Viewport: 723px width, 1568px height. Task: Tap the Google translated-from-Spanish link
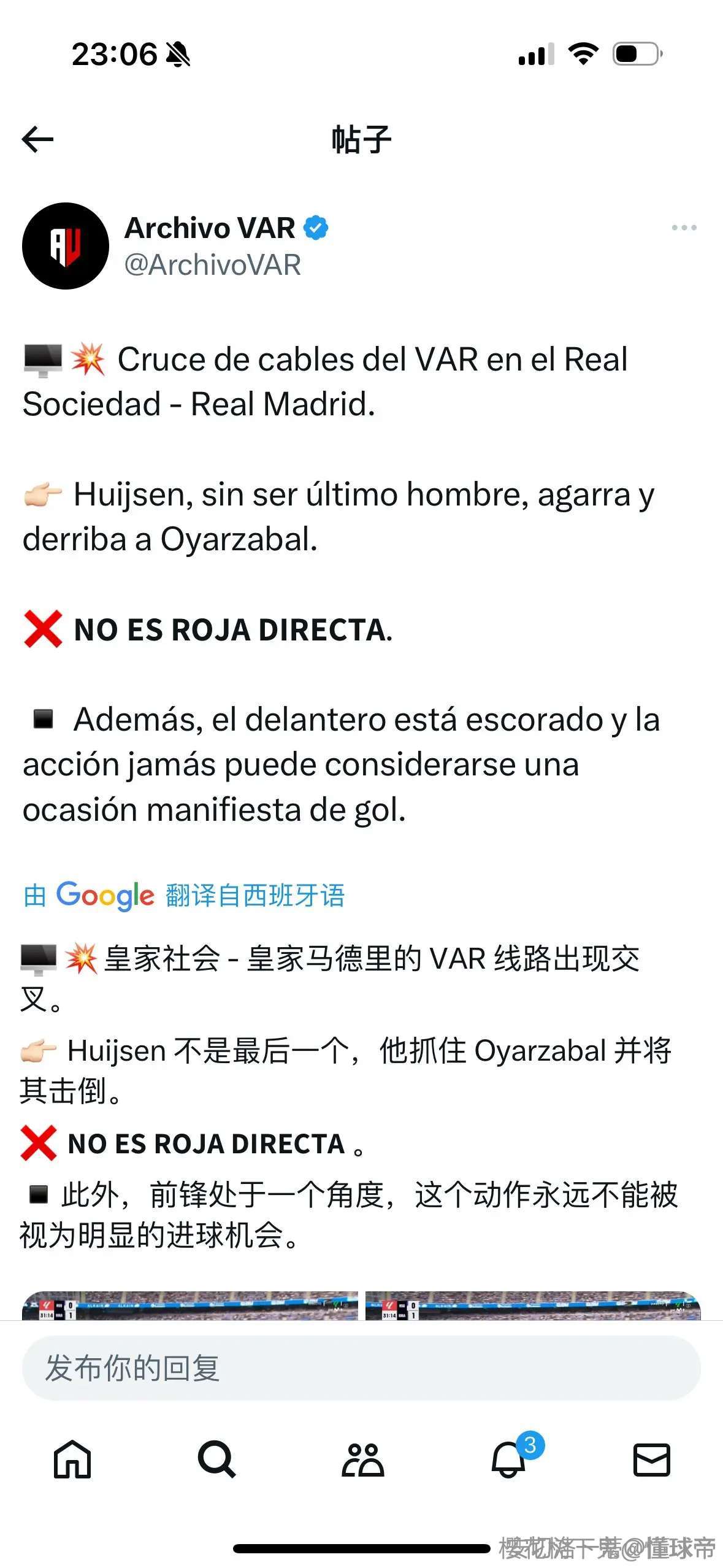pyautogui.click(x=184, y=895)
